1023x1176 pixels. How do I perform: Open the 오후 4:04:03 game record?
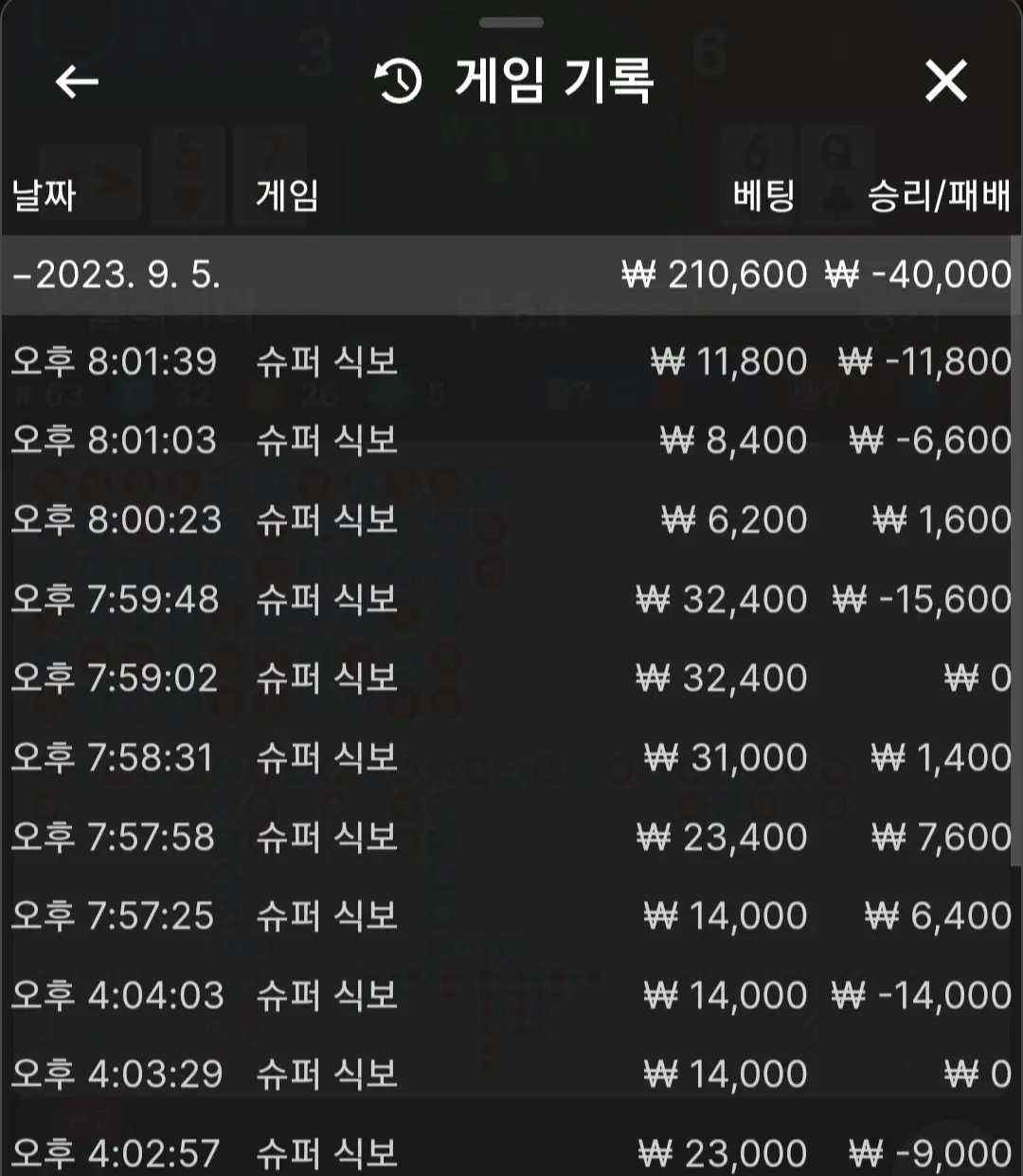(x=511, y=995)
